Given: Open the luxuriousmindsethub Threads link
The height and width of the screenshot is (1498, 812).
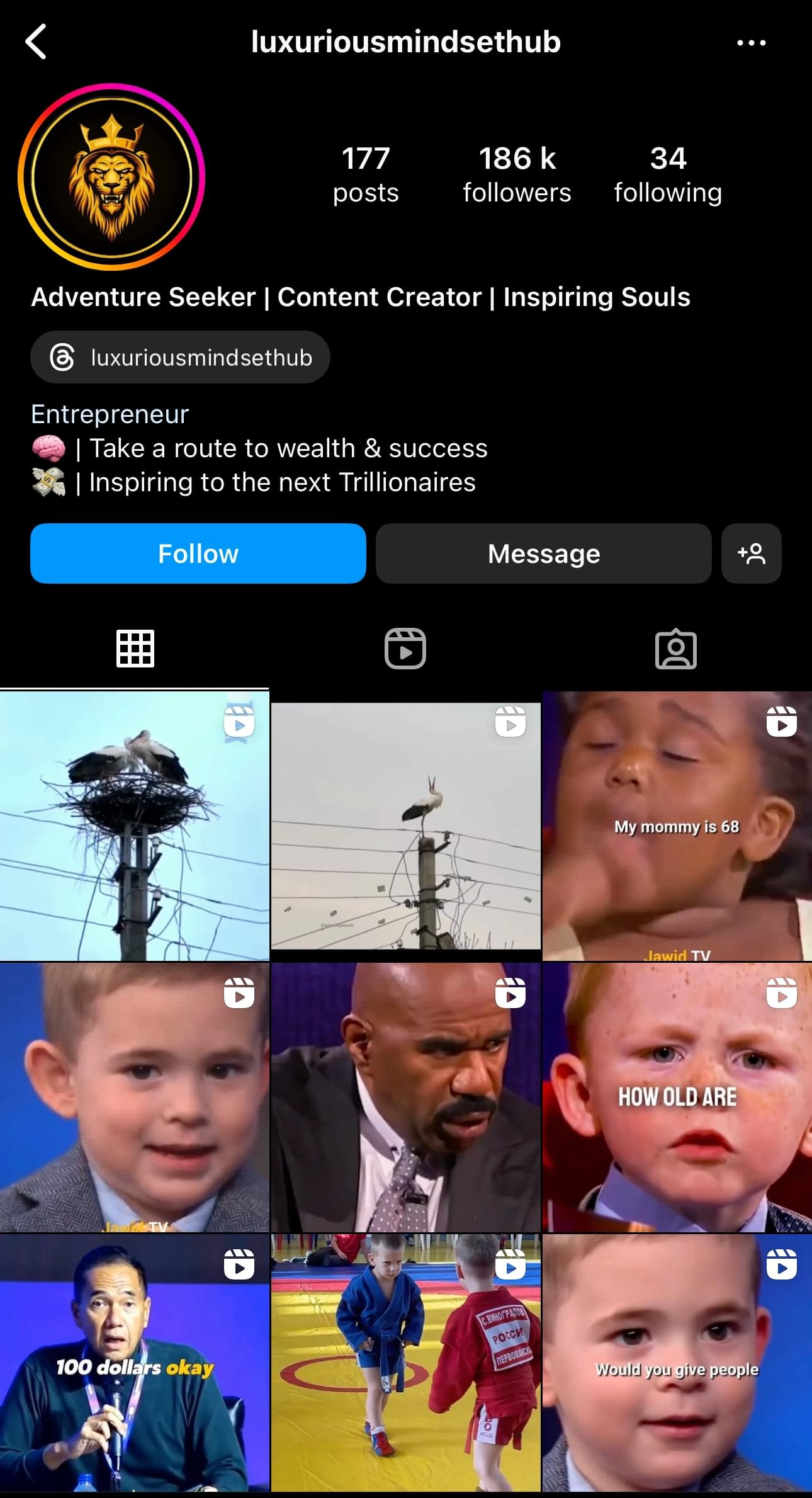Looking at the screenshot, I should click(180, 358).
